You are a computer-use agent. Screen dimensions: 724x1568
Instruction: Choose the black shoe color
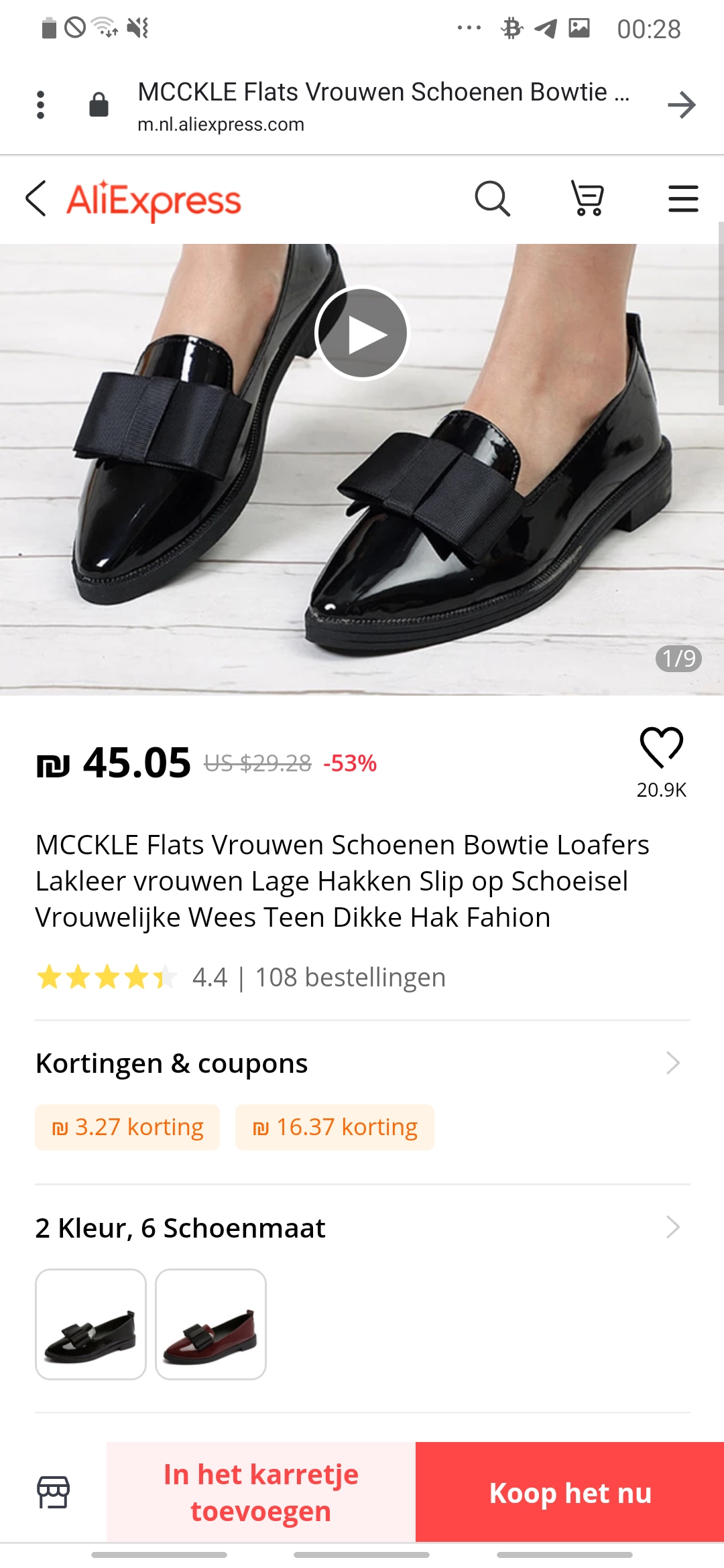(90, 1324)
